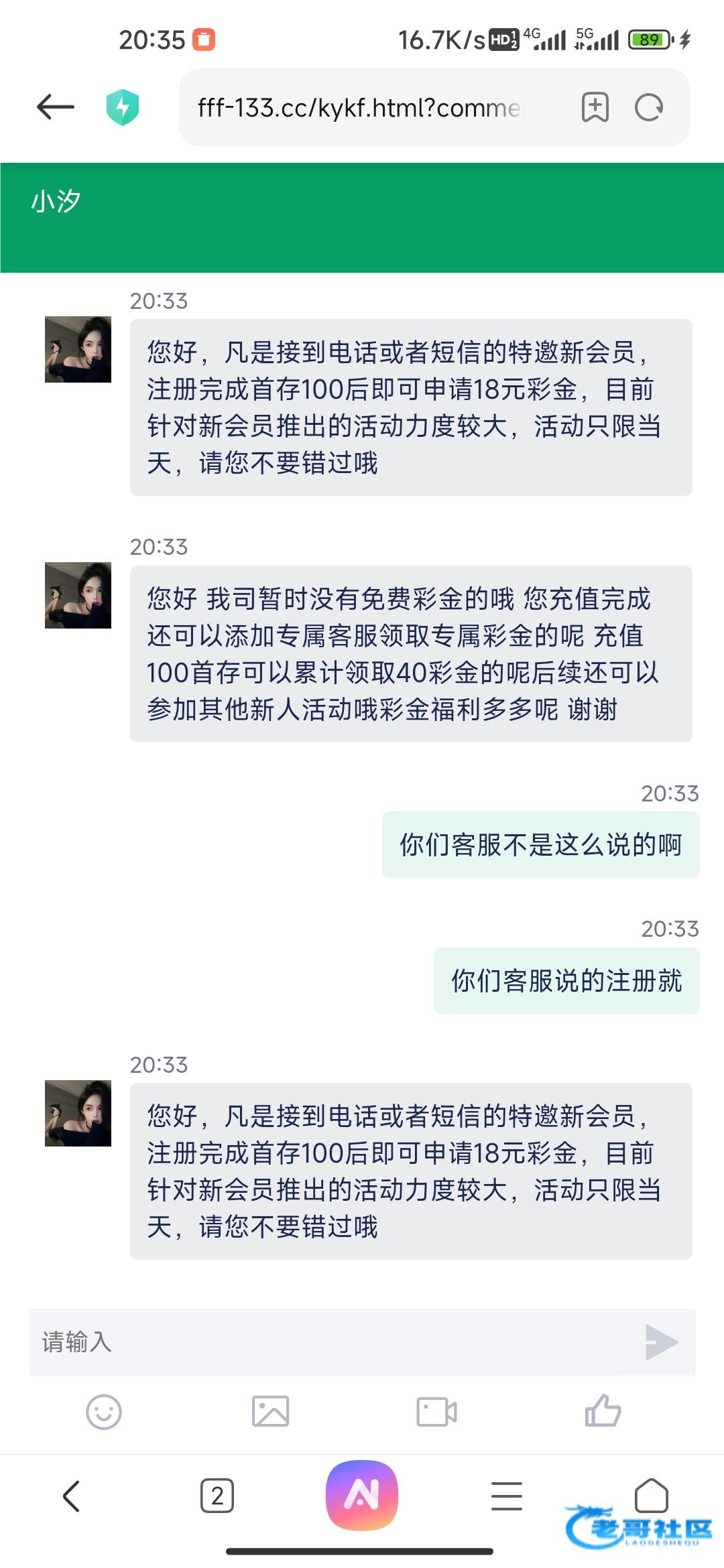Open the browser hamburger menu
This screenshot has height=1568, width=724.
point(507,1496)
